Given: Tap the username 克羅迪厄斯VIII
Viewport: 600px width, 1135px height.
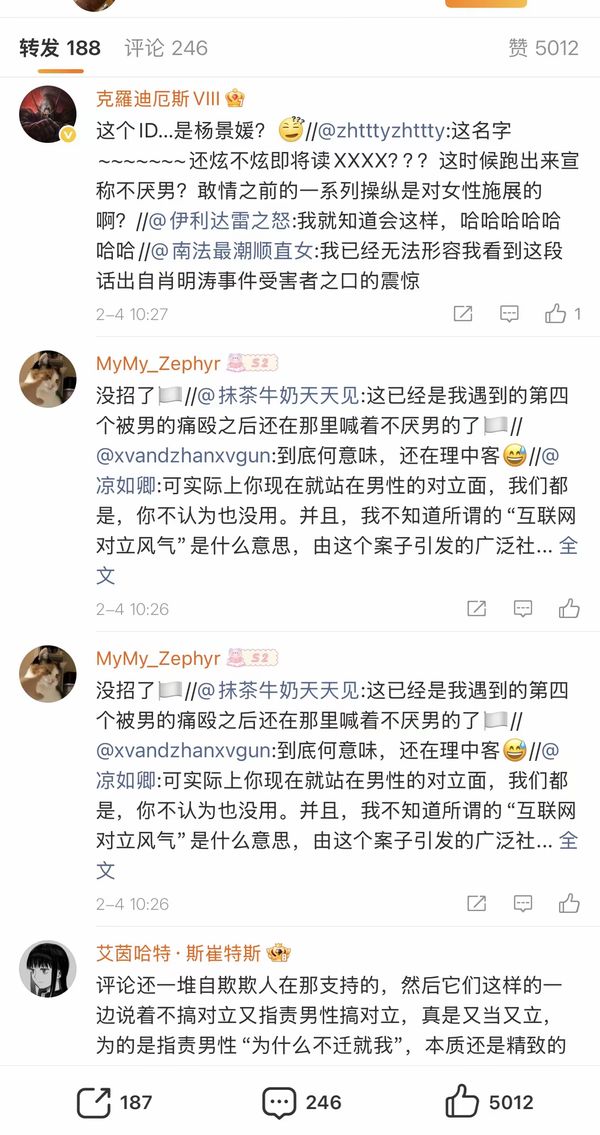Looking at the screenshot, I should (160, 99).
